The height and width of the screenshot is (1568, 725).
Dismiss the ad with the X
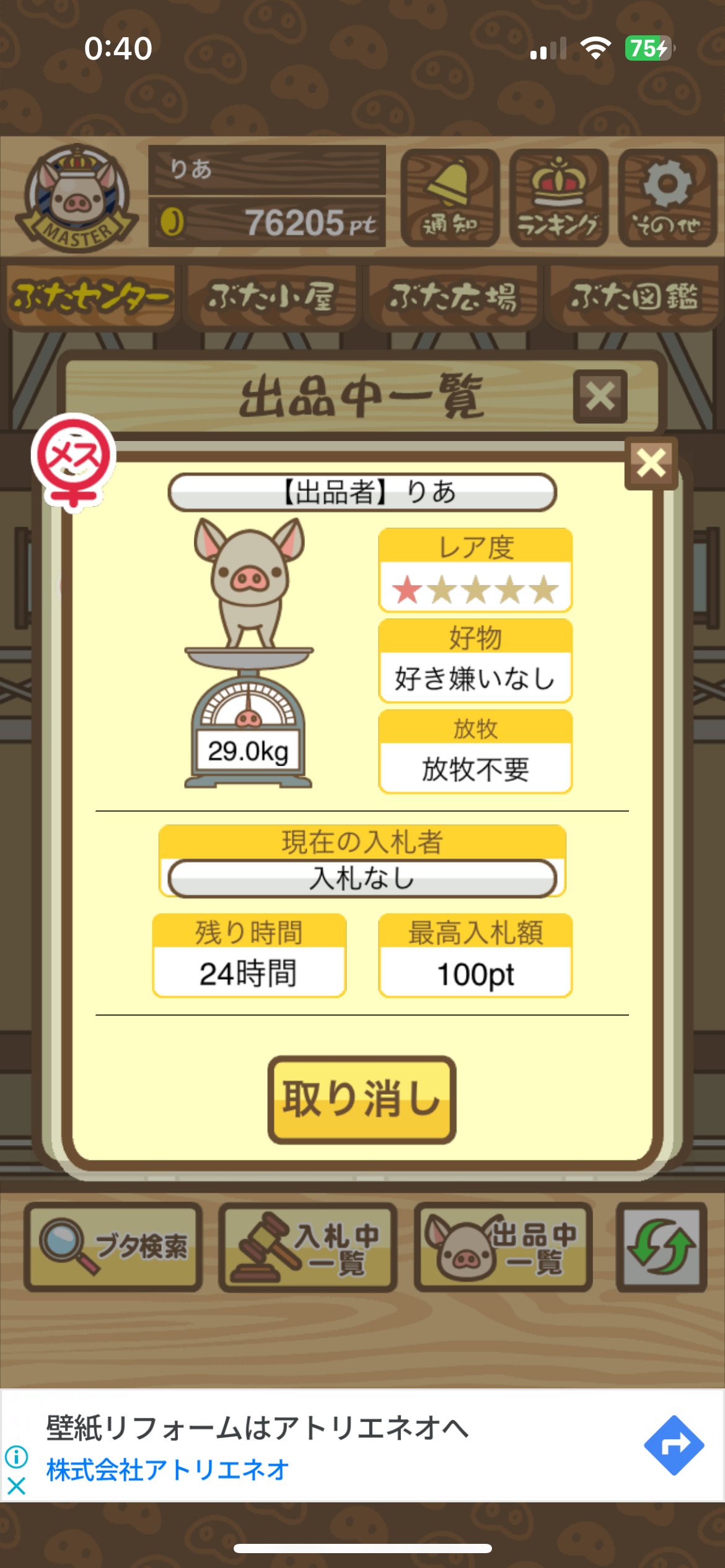point(16,1486)
